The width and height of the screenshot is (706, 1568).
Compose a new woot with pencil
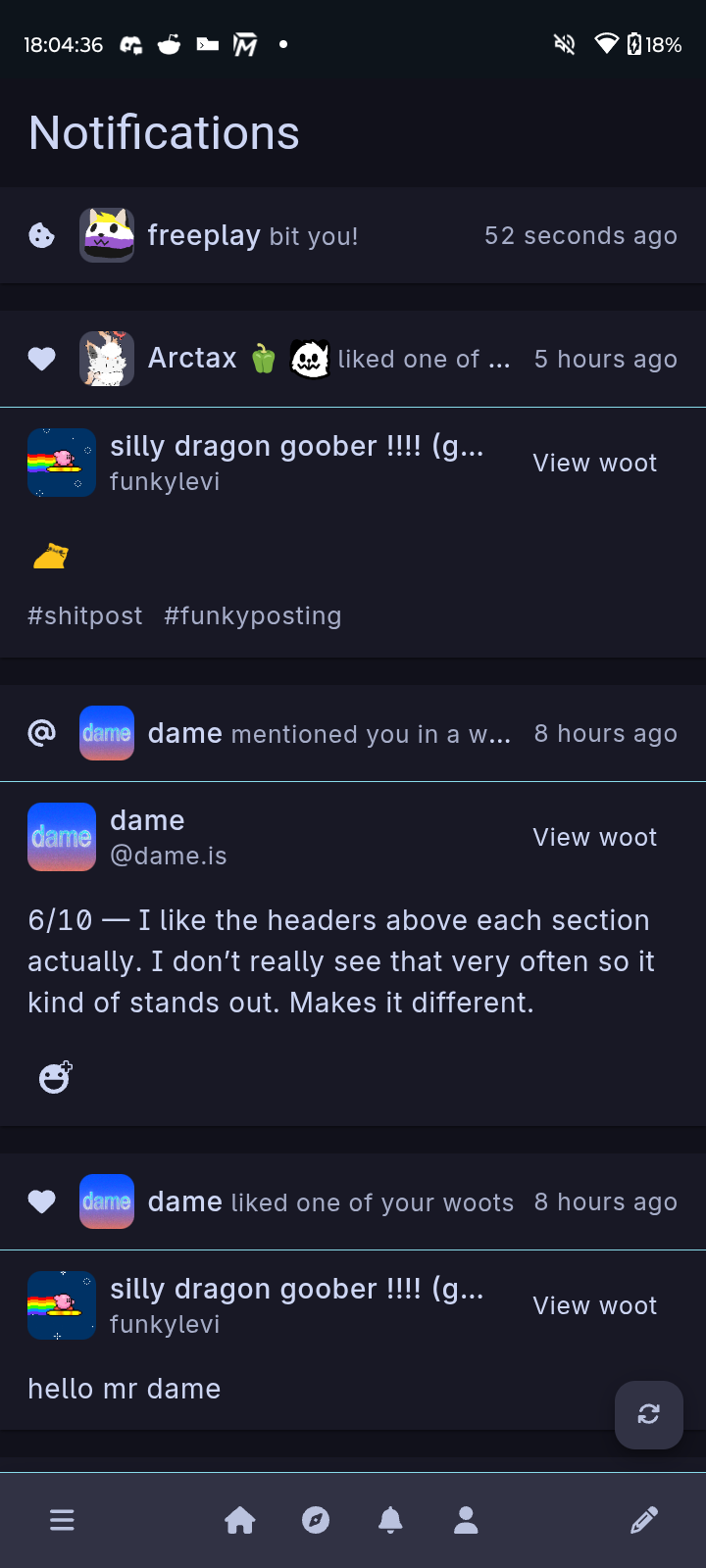[644, 1520]
